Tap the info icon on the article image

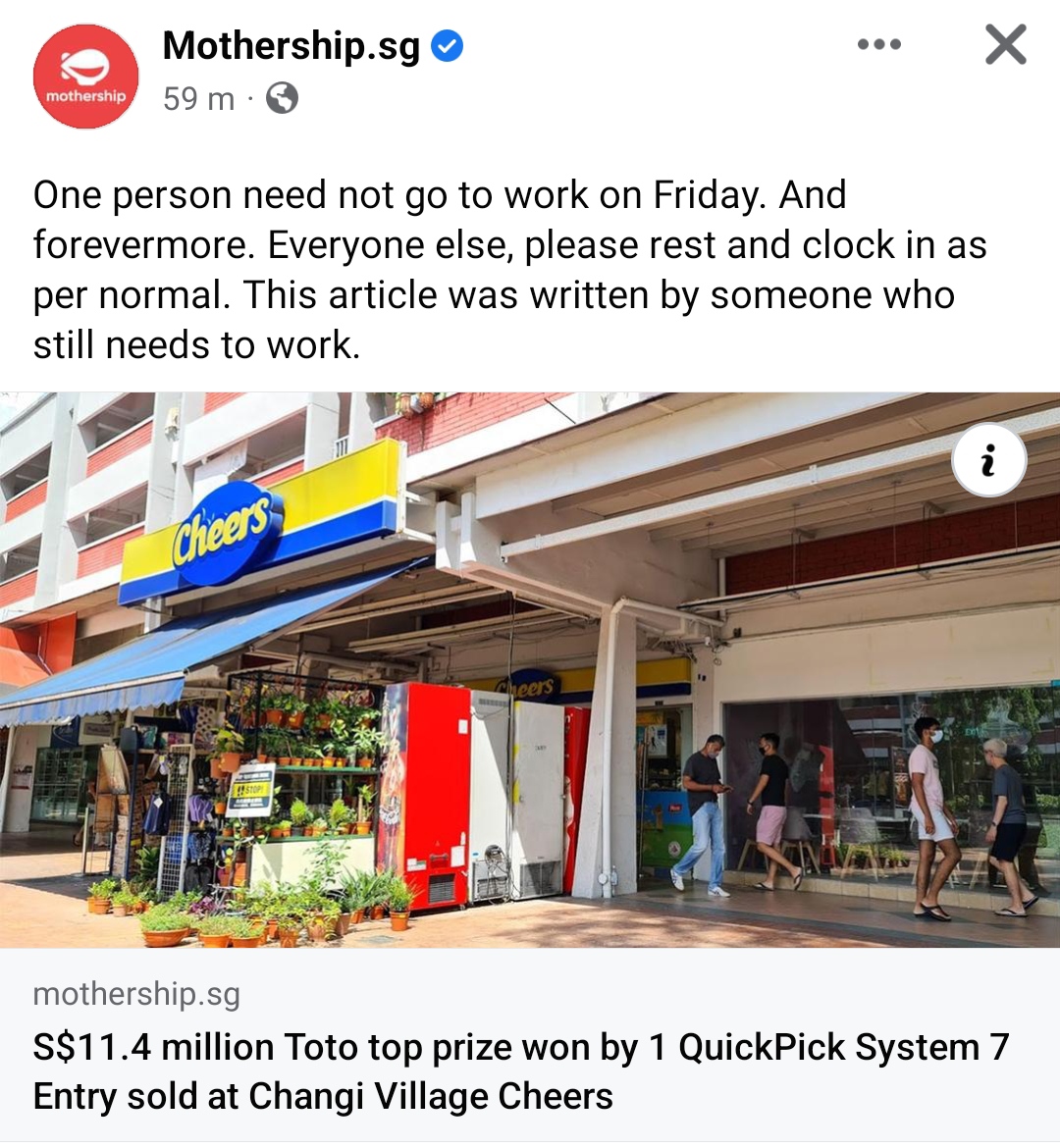pos(988,460)
